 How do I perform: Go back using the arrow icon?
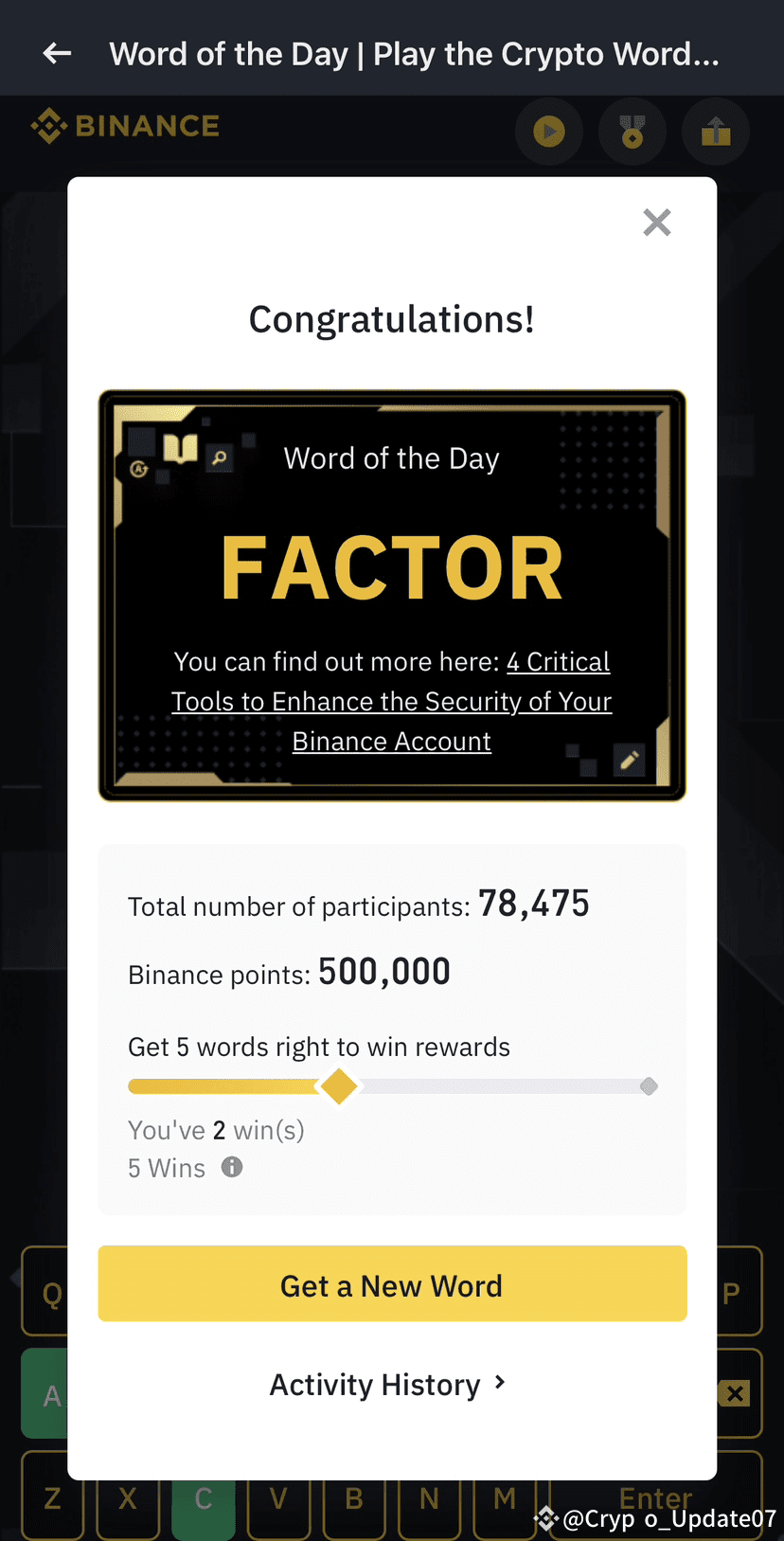point(57,53)
